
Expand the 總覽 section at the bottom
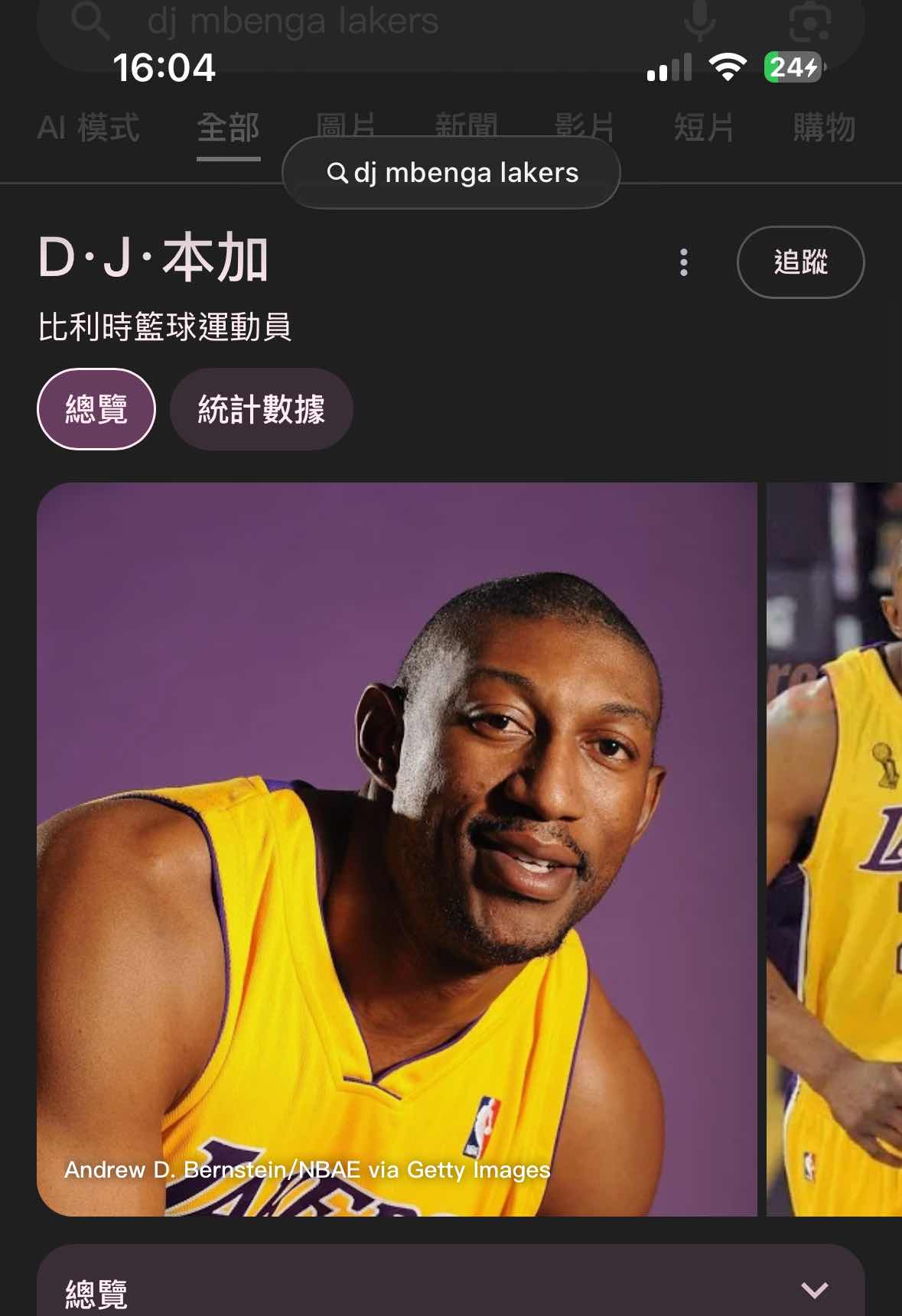coord(814,1291)
